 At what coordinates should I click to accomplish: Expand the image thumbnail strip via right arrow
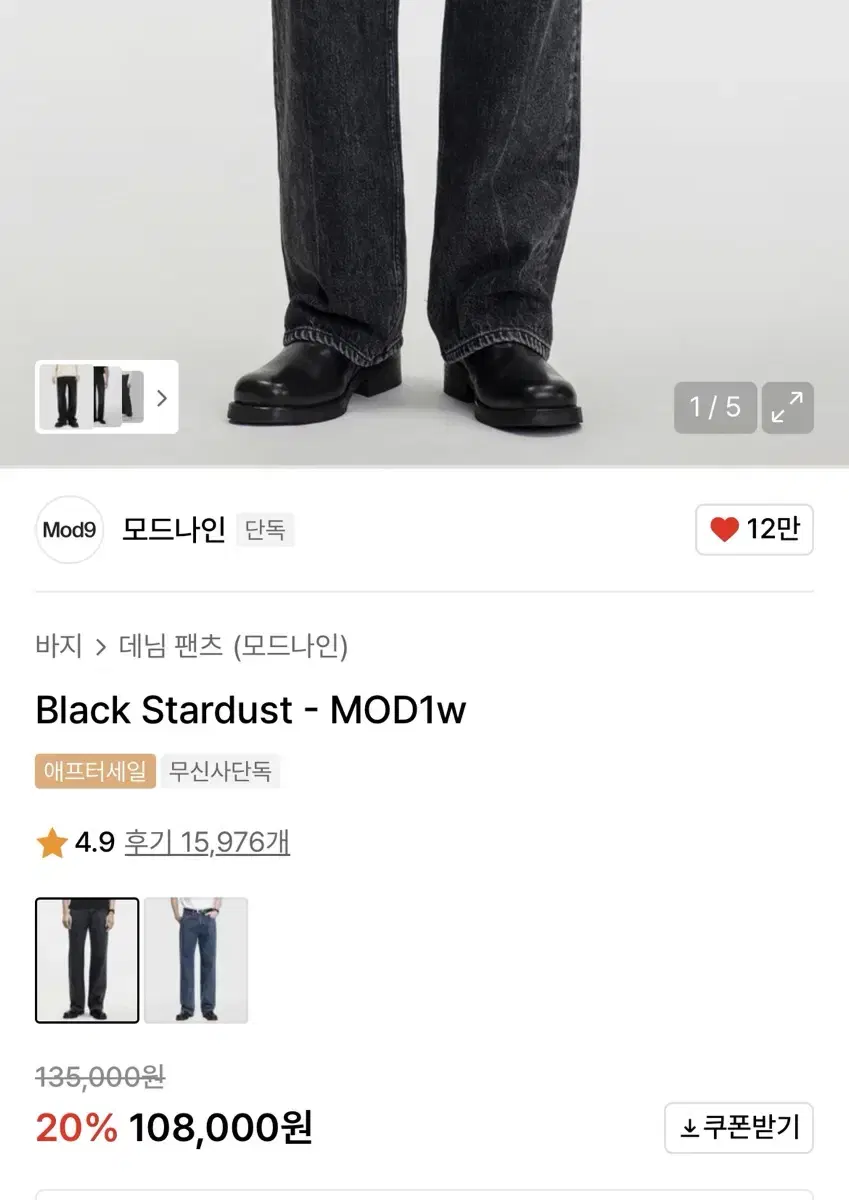(x=162, y=398)
